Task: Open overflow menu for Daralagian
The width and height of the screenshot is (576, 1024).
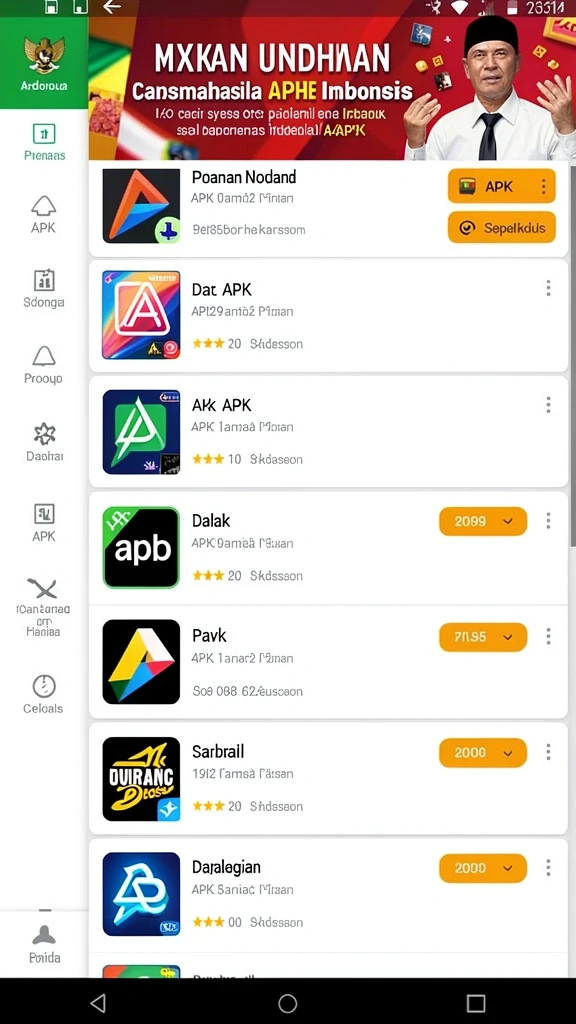Action: [x=548, y=867]
